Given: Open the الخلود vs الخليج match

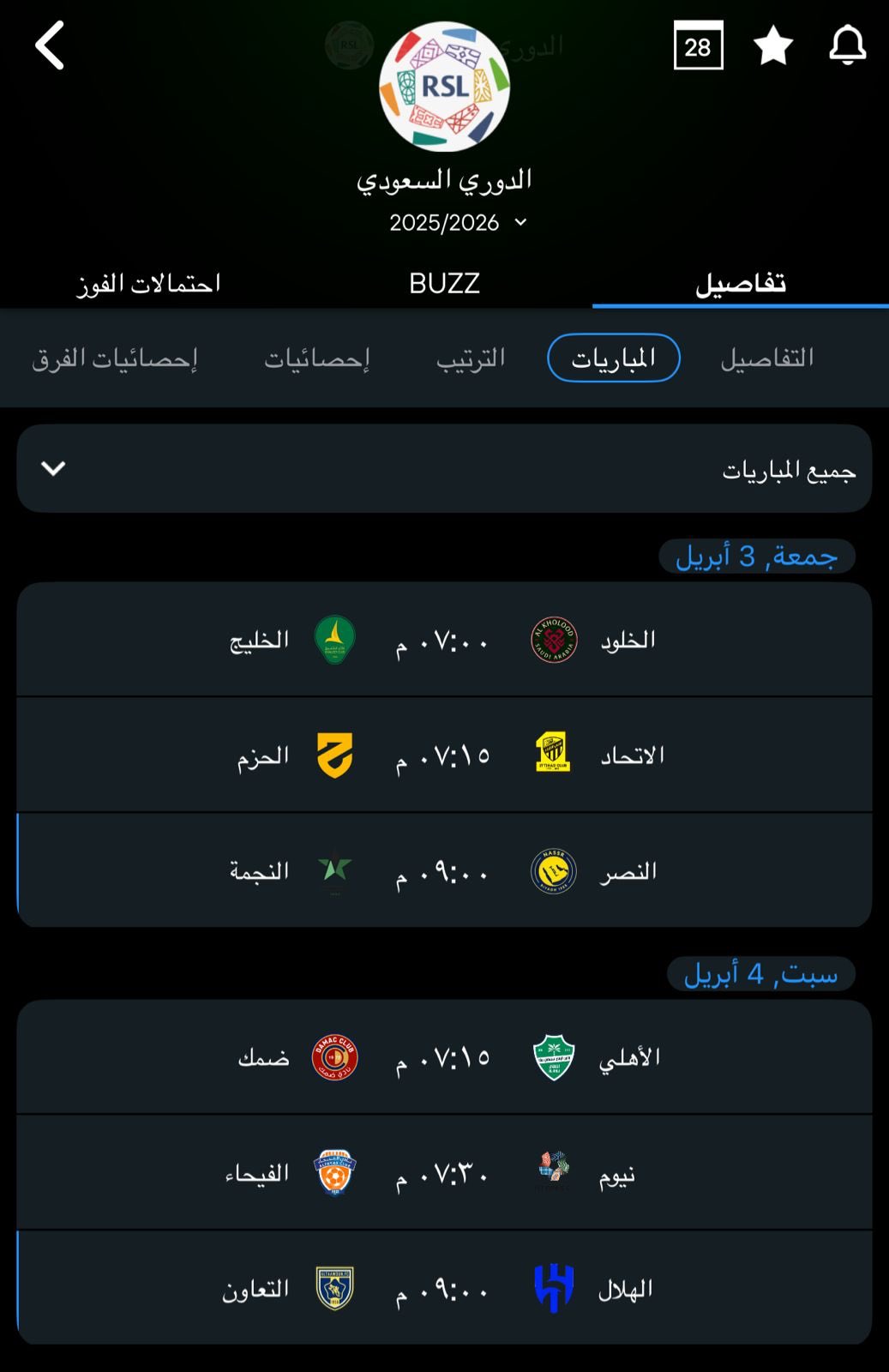Looking at the screenshot, I should [444, 640].
